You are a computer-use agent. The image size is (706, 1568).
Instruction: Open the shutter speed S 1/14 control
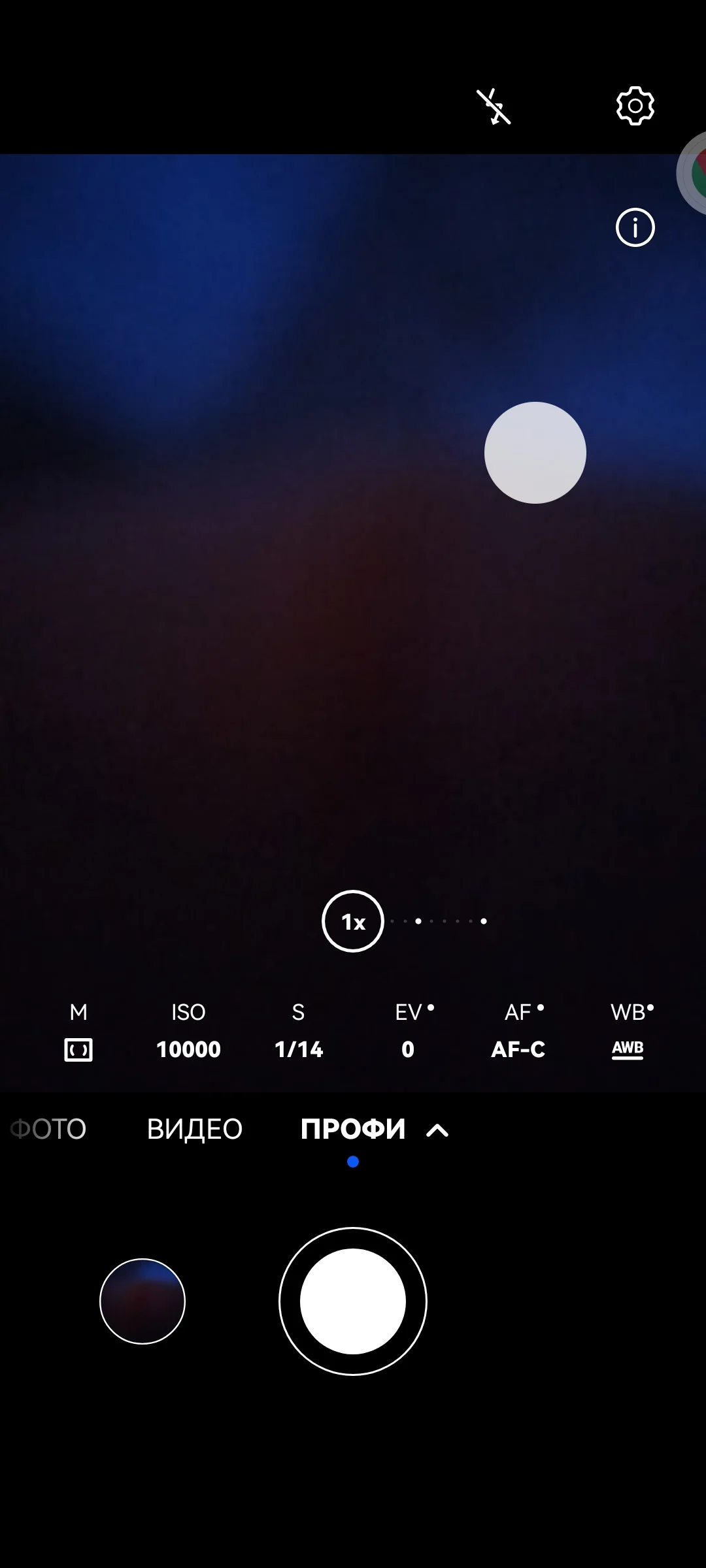tap(298, 1032)
